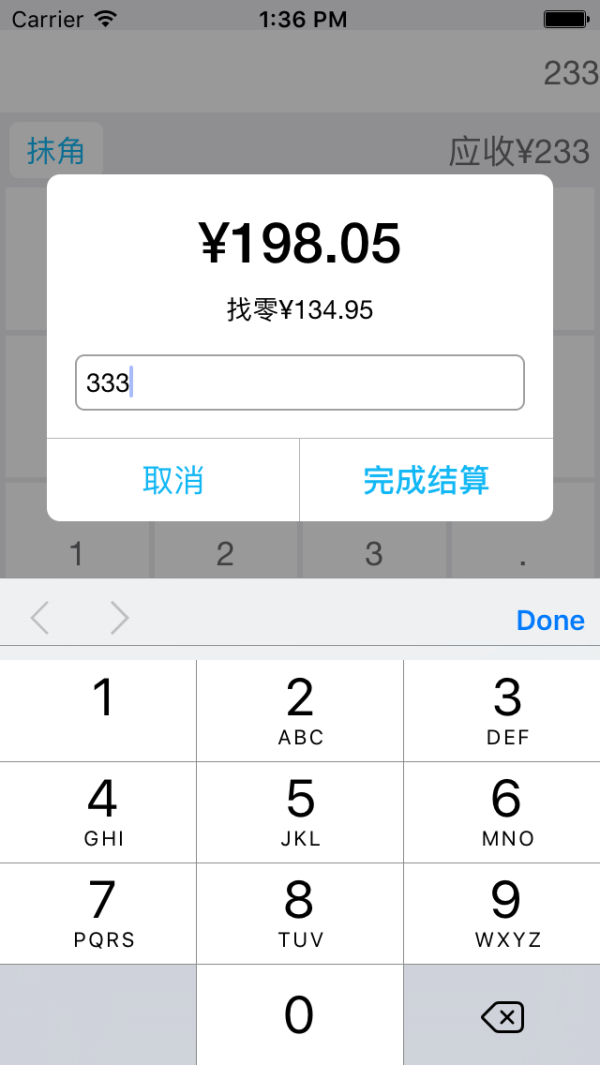Cancel the checkout dialog via 取消
This screenshot has width=600, height=1065.
pyautogui.click(x=173, y=480)
